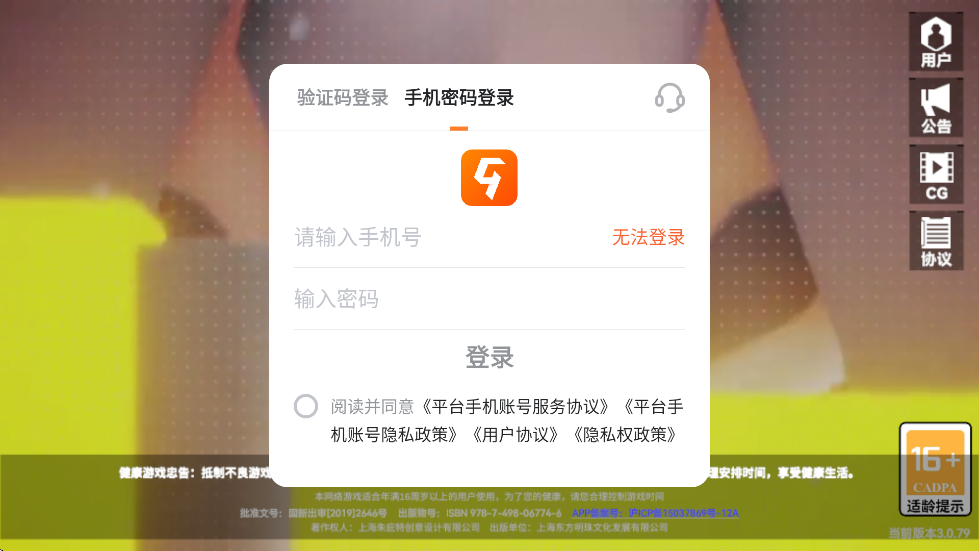The height and width of the screenshot is (551, 979).
Task: Open the APP备案号 ICP link
Action: pos(655,513)
